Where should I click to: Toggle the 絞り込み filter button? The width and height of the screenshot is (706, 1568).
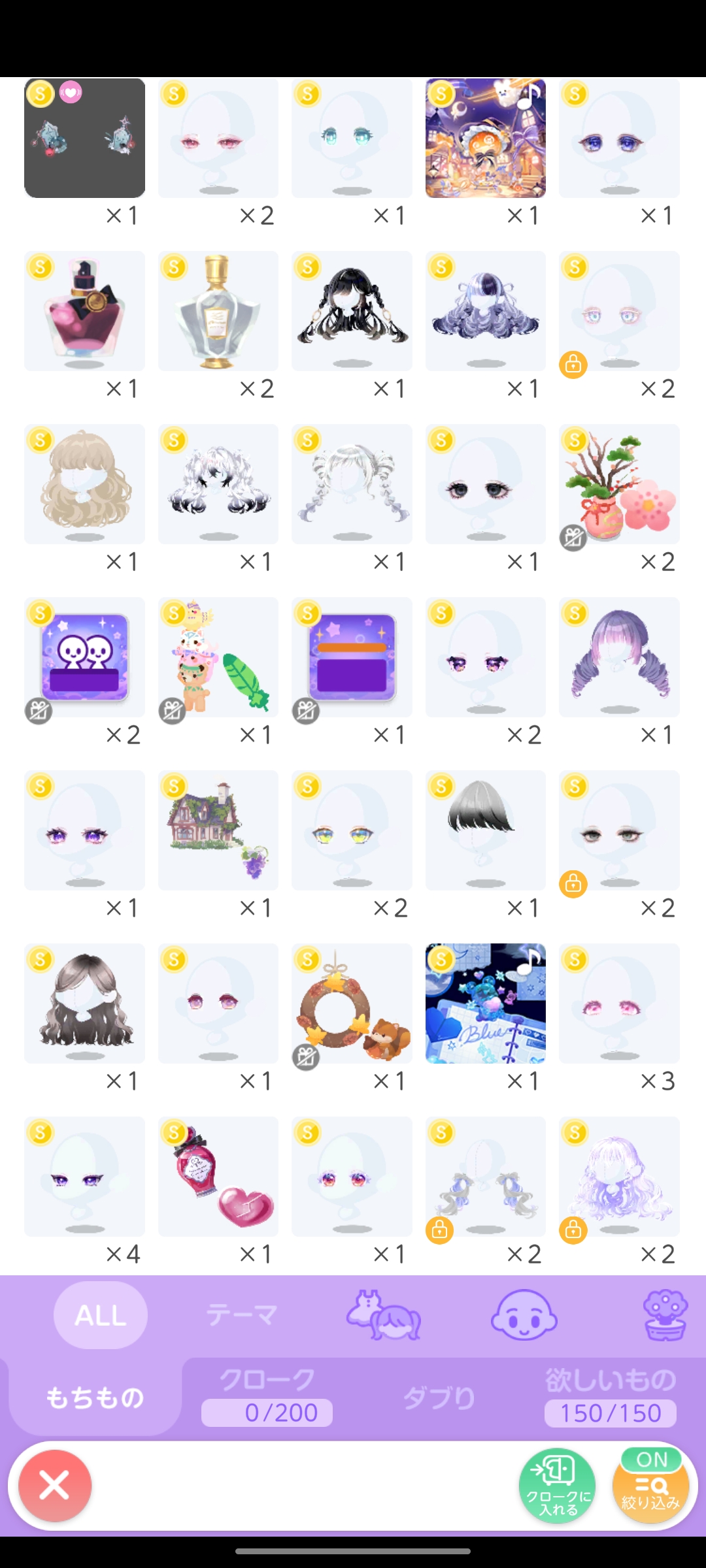650,1486
